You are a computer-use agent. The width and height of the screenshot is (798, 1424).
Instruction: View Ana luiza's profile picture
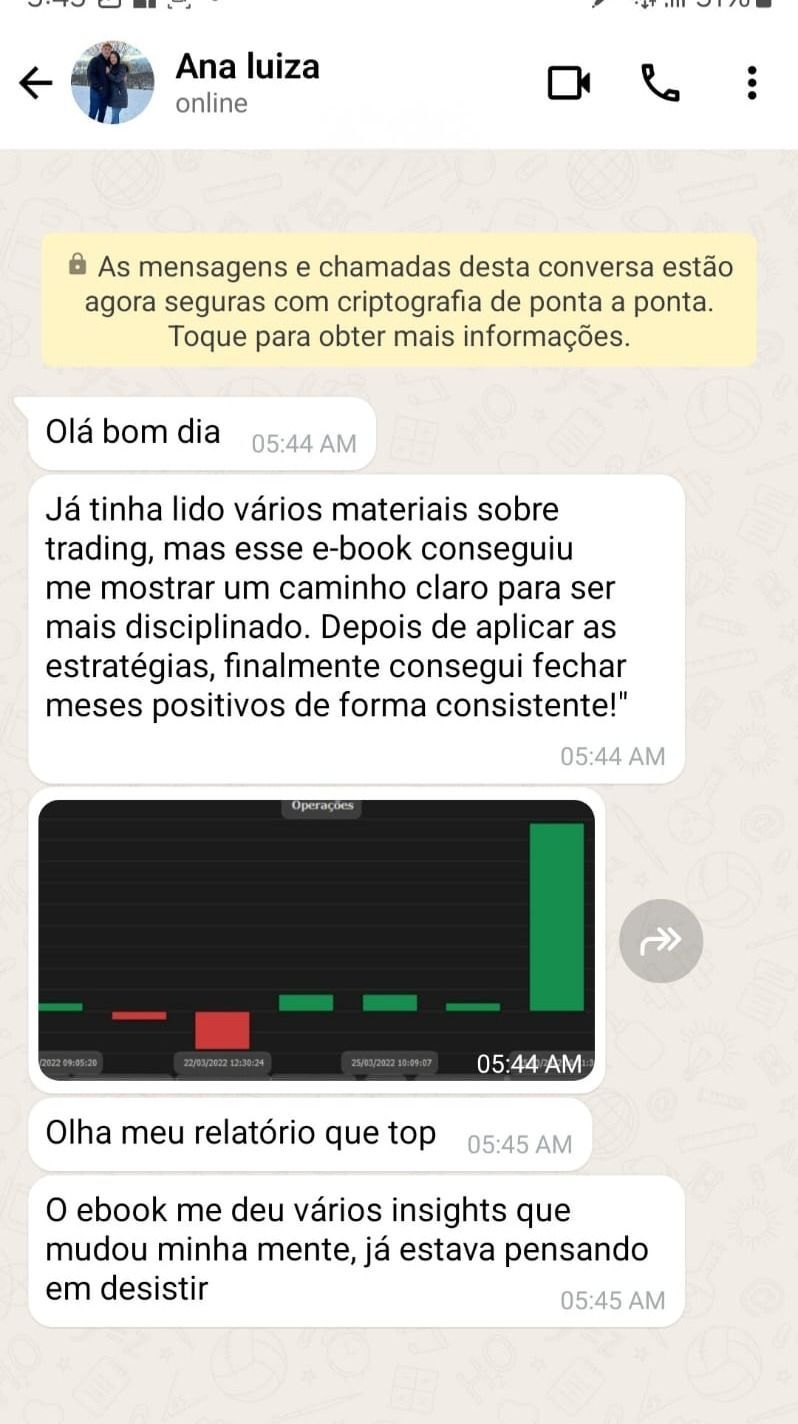pyautogui.click(x=112, y=83)
